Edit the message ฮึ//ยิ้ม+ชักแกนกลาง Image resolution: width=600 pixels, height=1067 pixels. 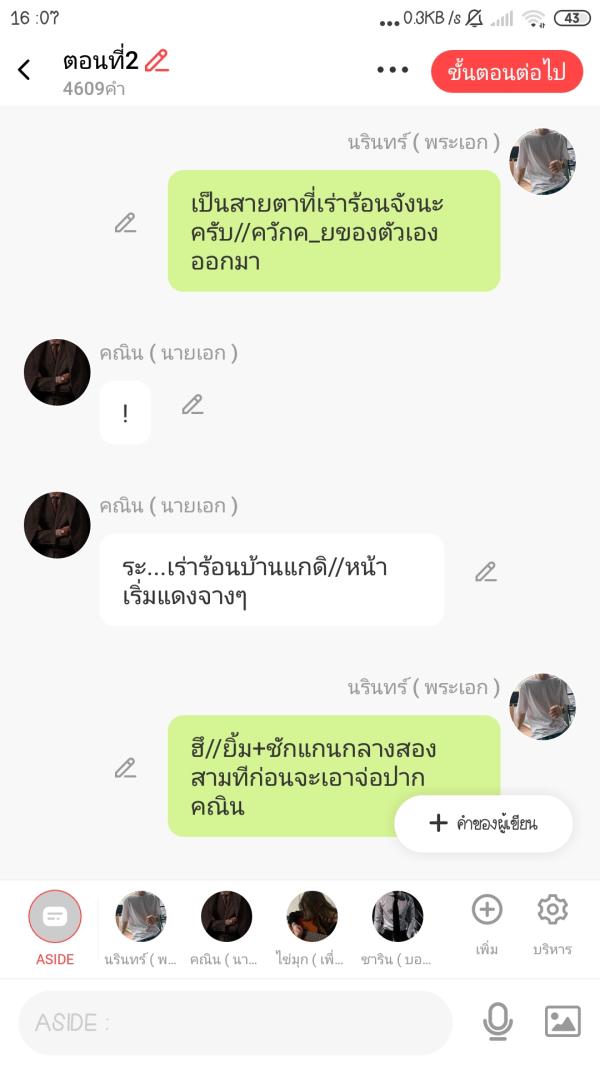coord(125,768)
